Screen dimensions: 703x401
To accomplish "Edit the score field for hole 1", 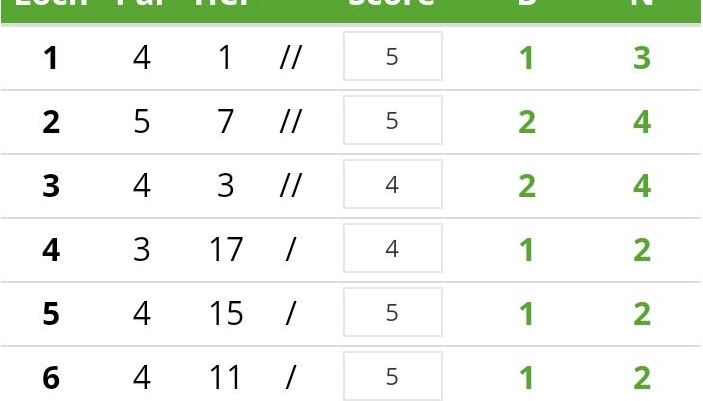I will [392, 57].
